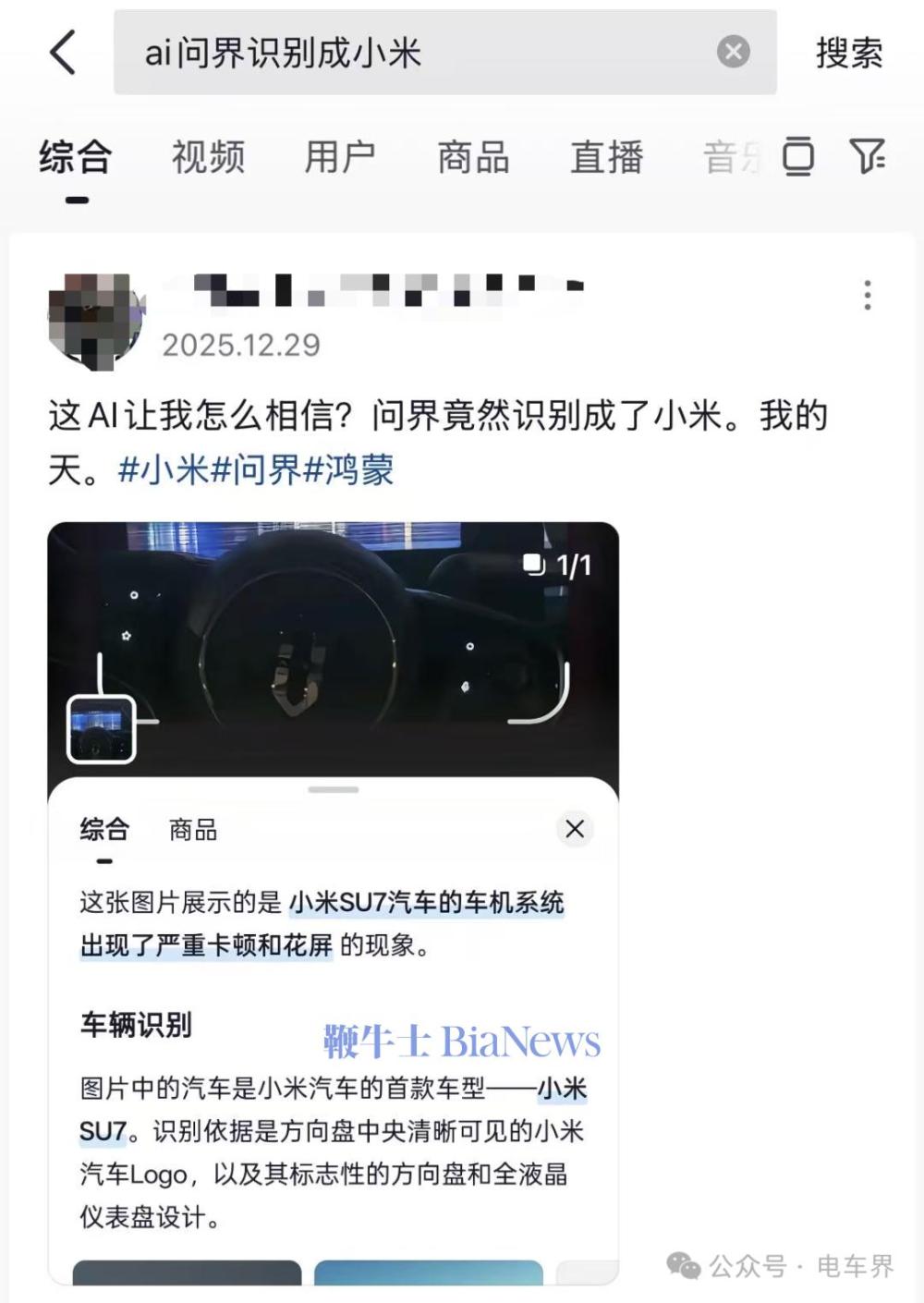Open the #小米 hashtag
This screenshot has height=1303, width=924.
click(164, 470)
